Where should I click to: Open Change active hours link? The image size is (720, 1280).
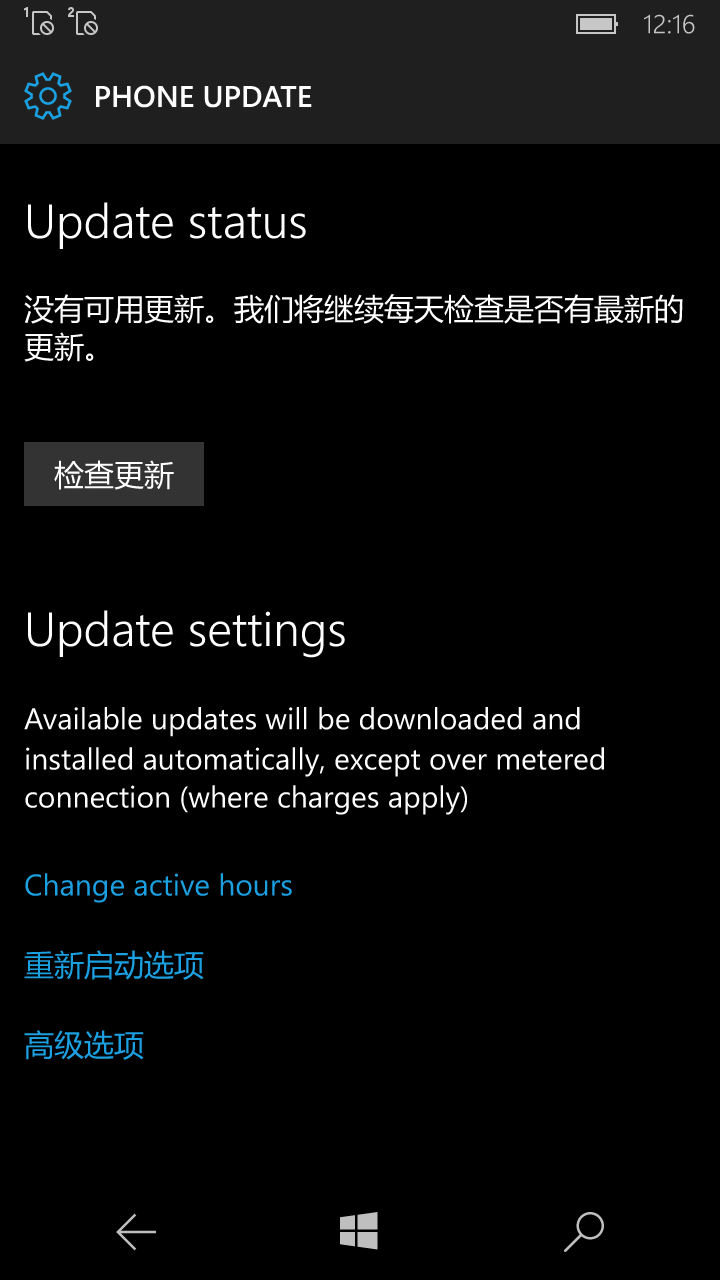158,886
